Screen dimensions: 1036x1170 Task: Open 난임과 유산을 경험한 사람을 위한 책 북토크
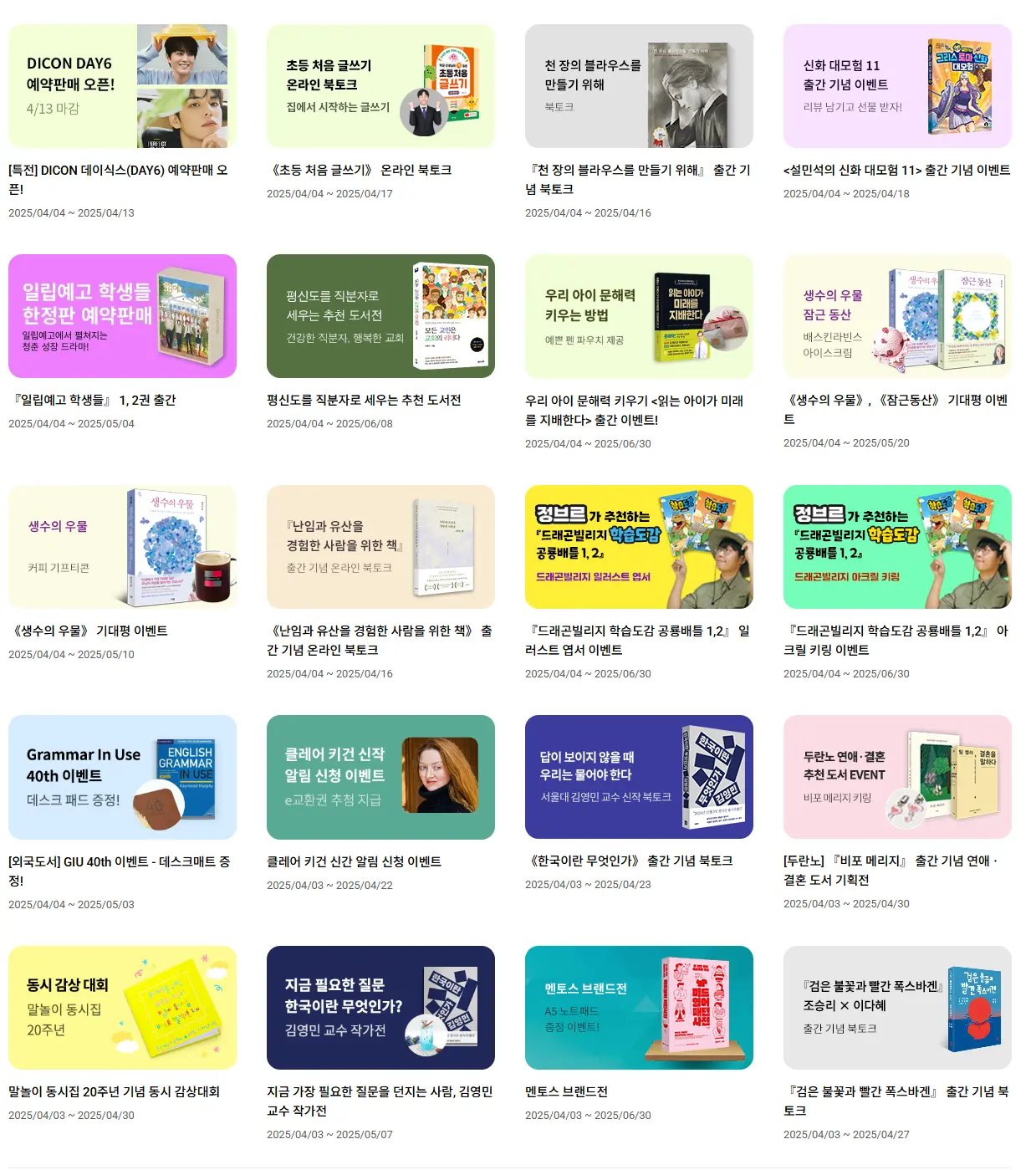click(380, 547)
